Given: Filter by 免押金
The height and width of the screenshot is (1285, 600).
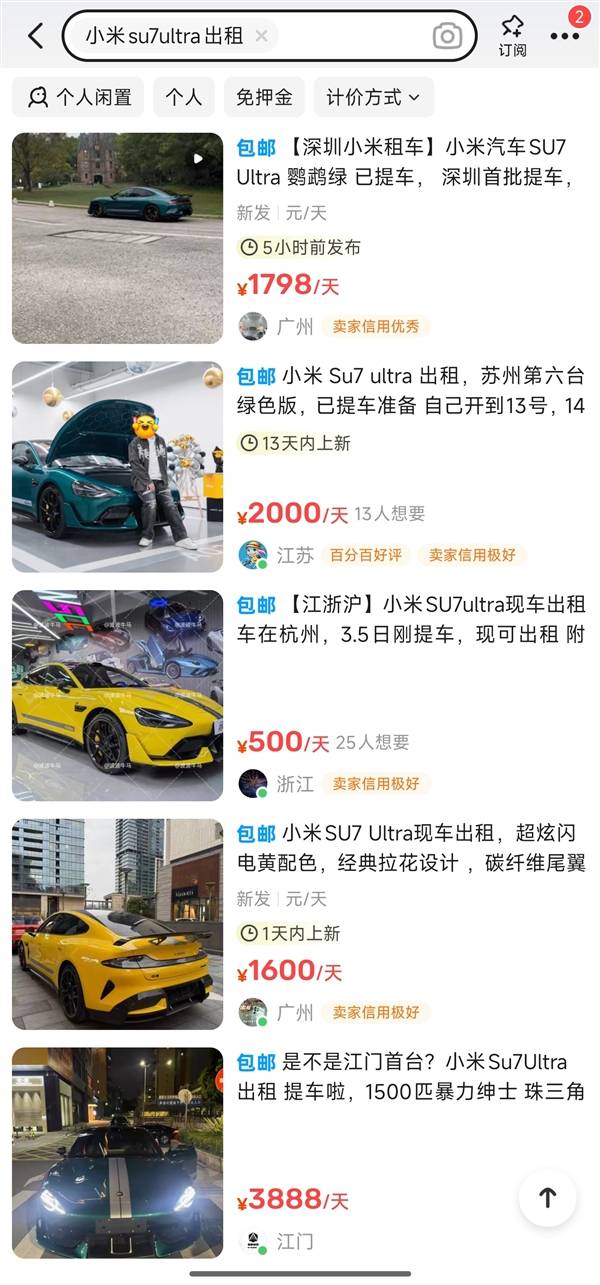Looking at the screenshot, I should tap(264, 97).
